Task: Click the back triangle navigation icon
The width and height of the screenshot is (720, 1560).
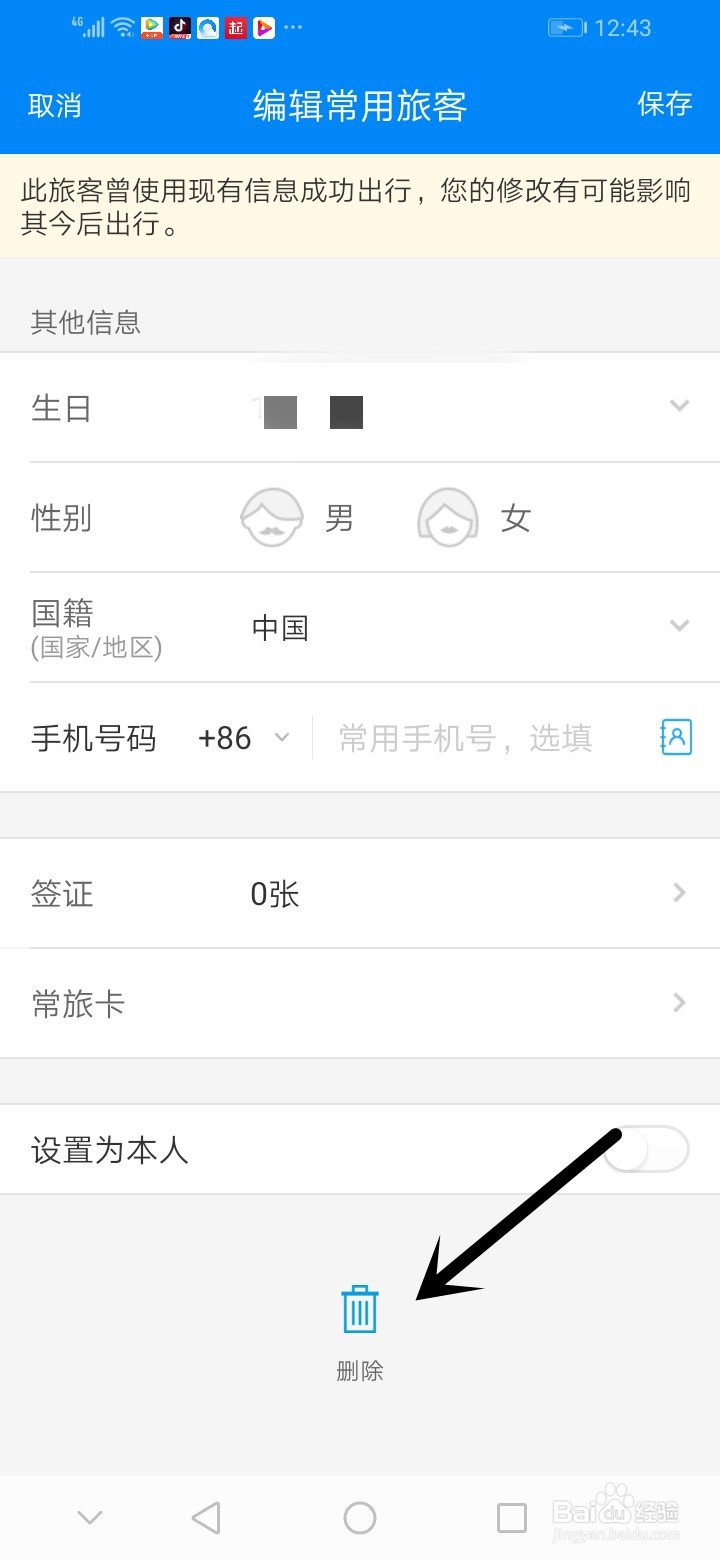Action: click(206, 1517)
